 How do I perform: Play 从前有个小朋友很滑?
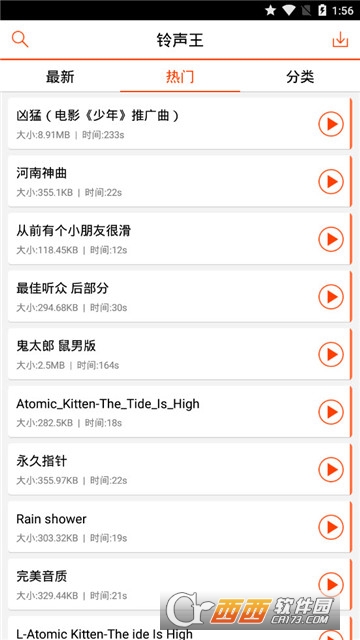[x=331, y=239]
